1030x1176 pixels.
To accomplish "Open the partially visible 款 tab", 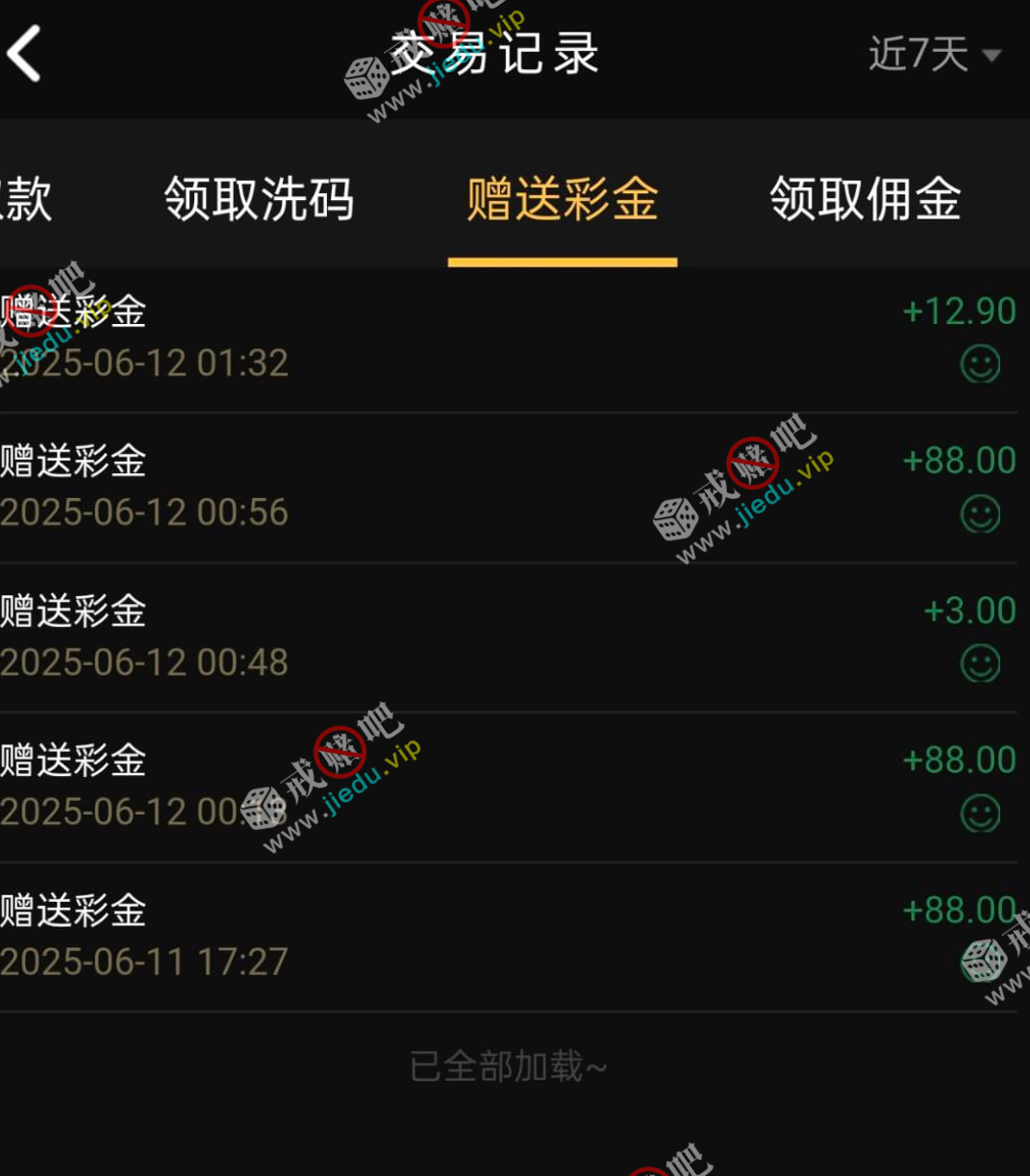I will [27, 199].
